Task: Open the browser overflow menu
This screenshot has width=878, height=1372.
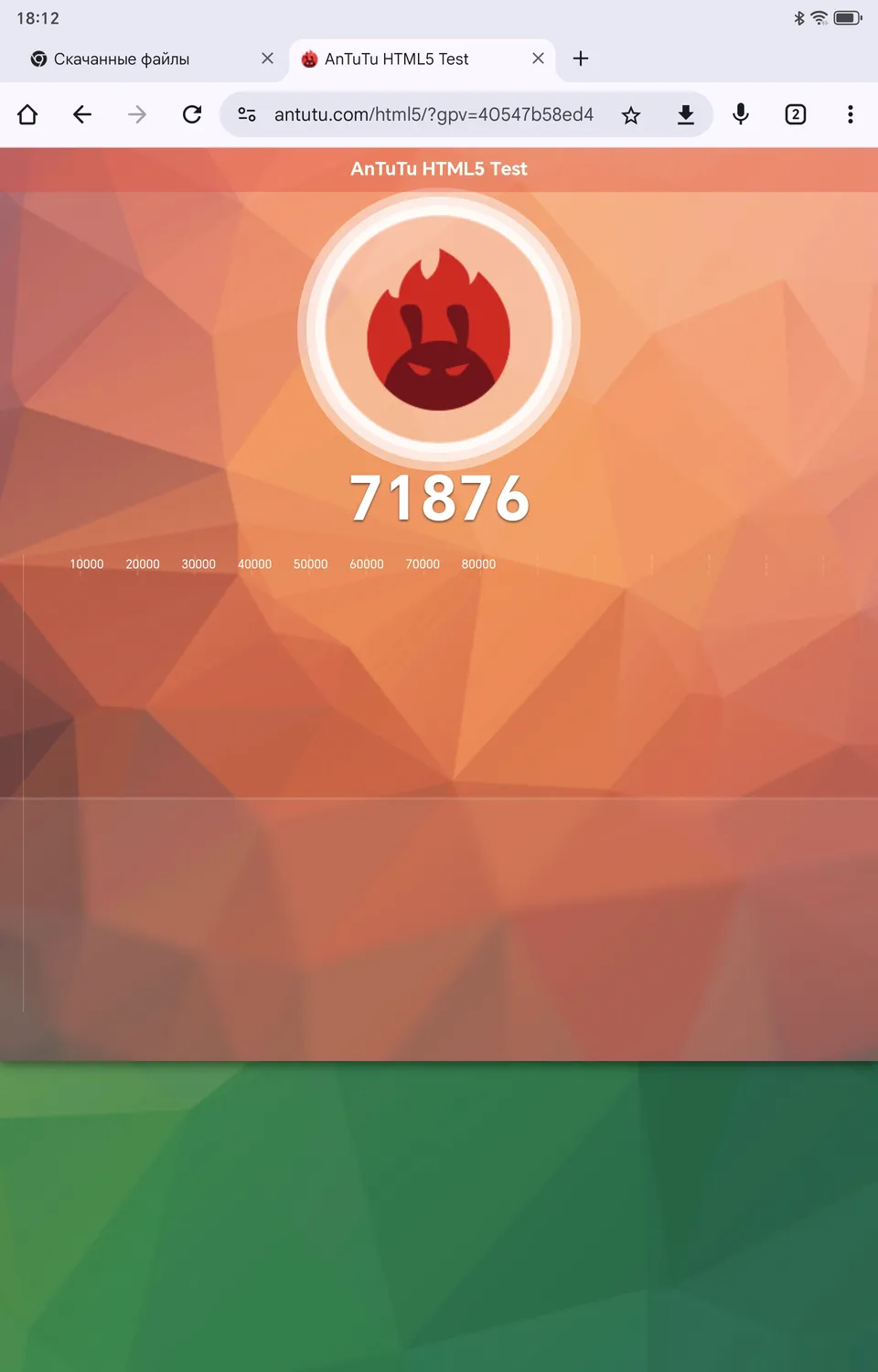Action: click(x=851, y=114)
